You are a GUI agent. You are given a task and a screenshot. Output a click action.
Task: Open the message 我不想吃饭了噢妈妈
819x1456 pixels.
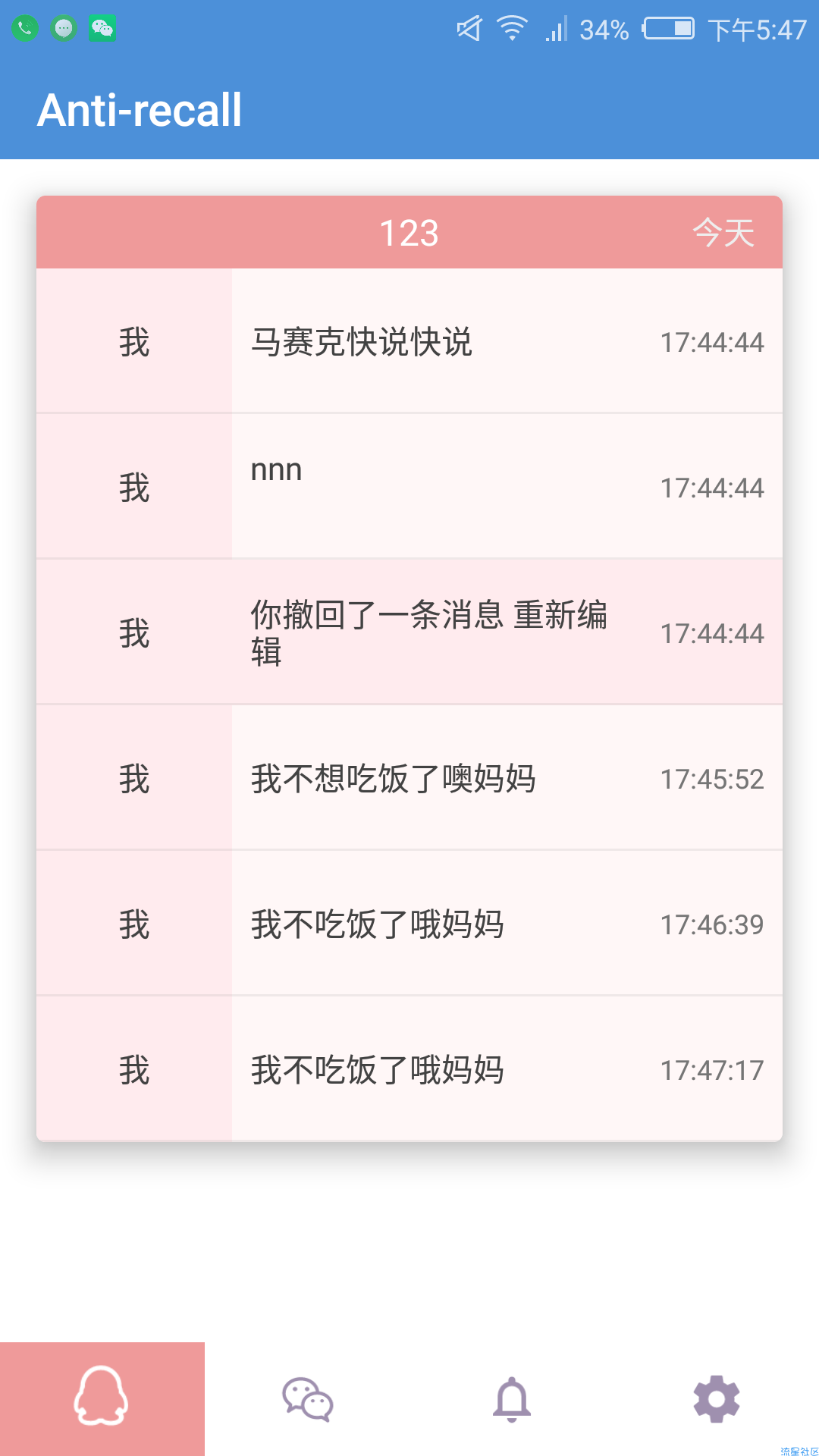click(x=409, y=778)
